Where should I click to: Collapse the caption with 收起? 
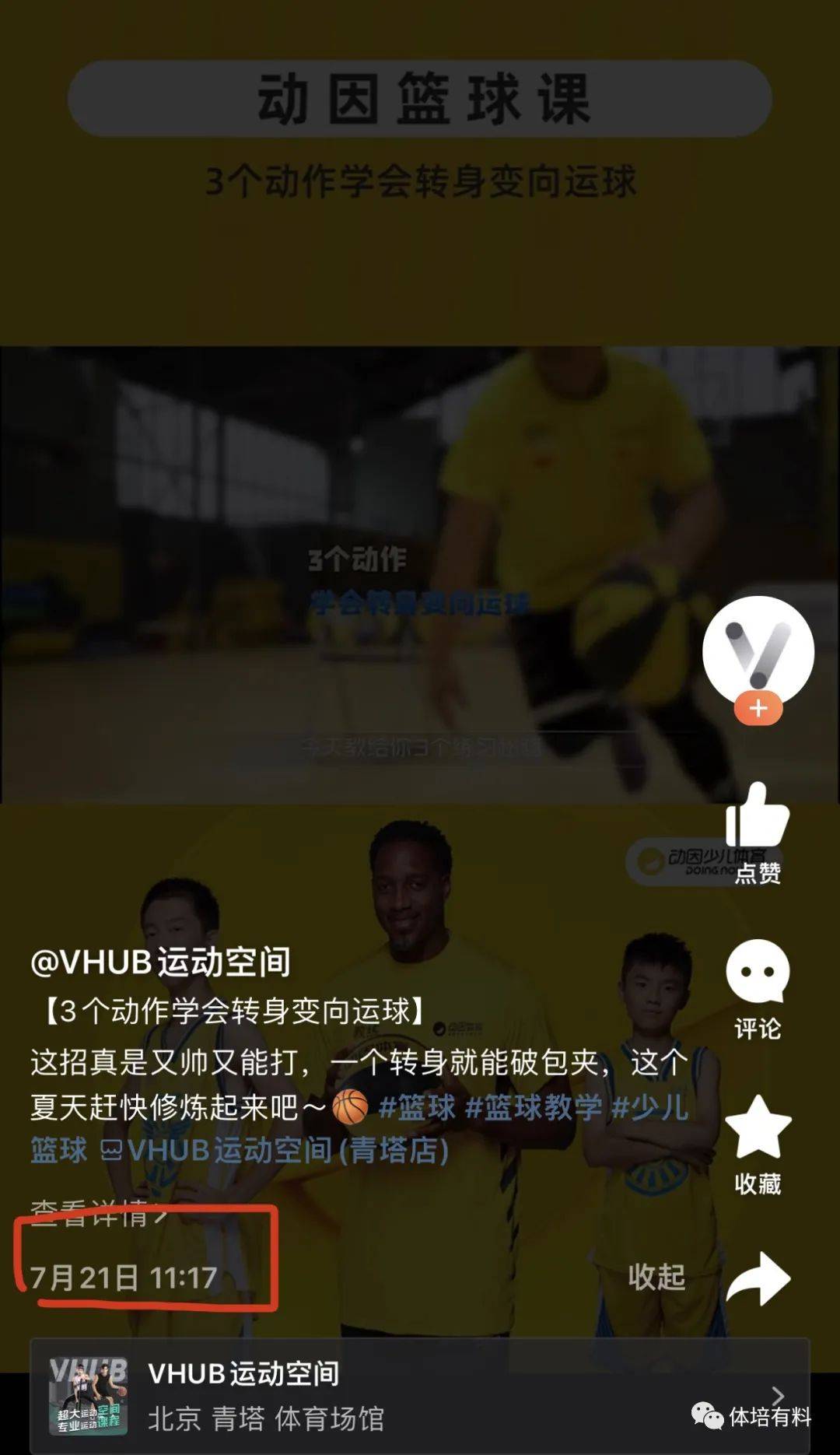pyautogui.click(x=656, y=1277)
